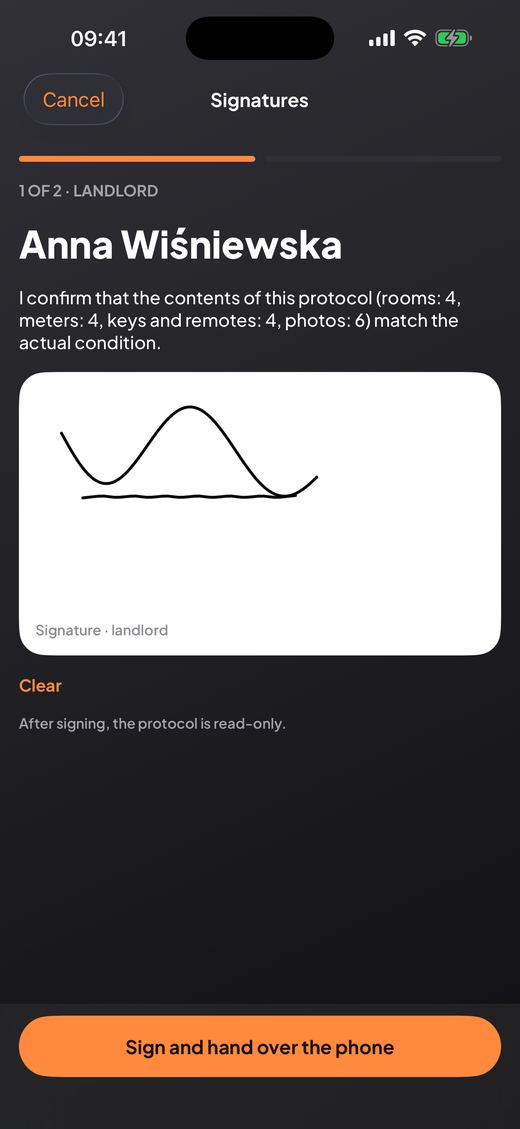Image resolution: width=520 pixels, height=1129 pixels.
Task: Tap Sign and hand over the phone
Action: coord(259,1046)
